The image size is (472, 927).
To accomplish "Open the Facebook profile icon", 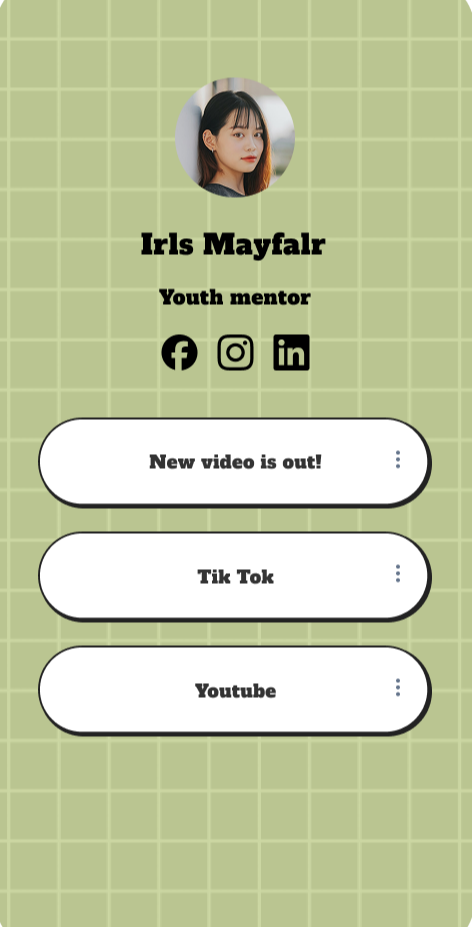I will 179,352.
